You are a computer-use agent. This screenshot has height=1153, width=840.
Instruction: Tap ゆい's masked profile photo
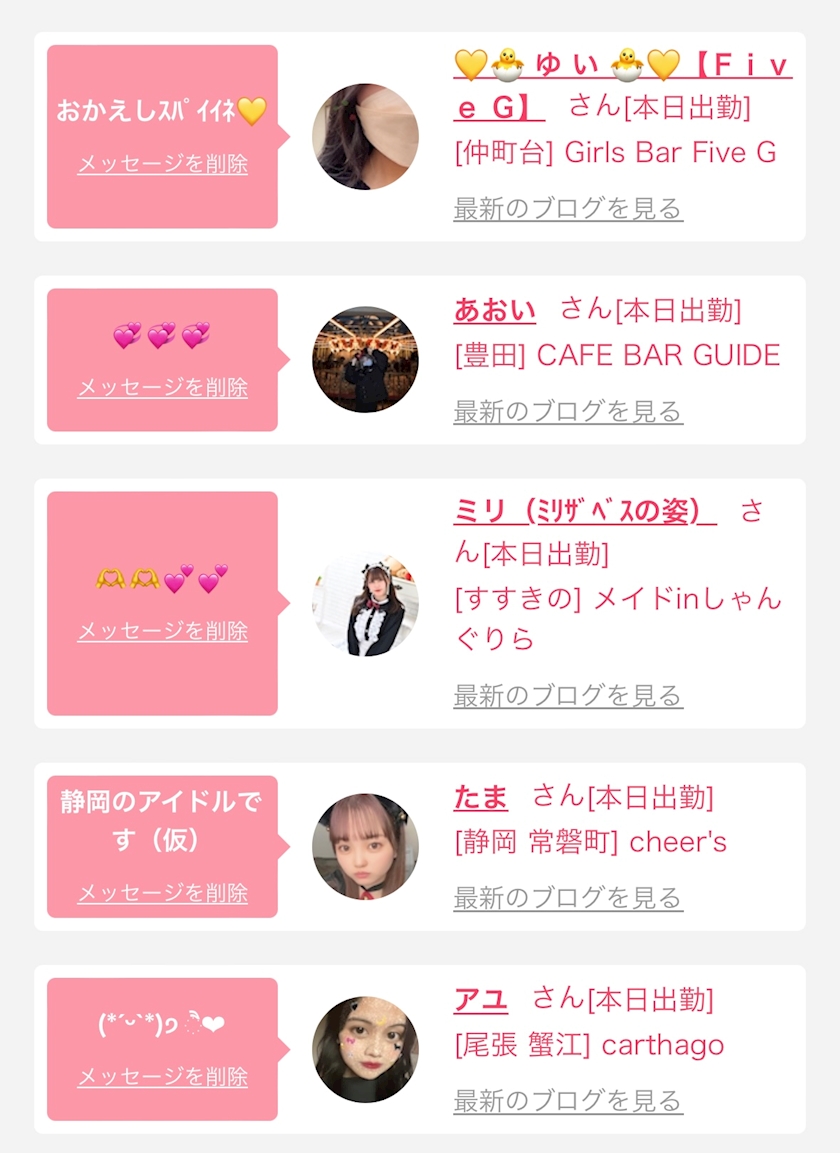(x=366, y=137)
